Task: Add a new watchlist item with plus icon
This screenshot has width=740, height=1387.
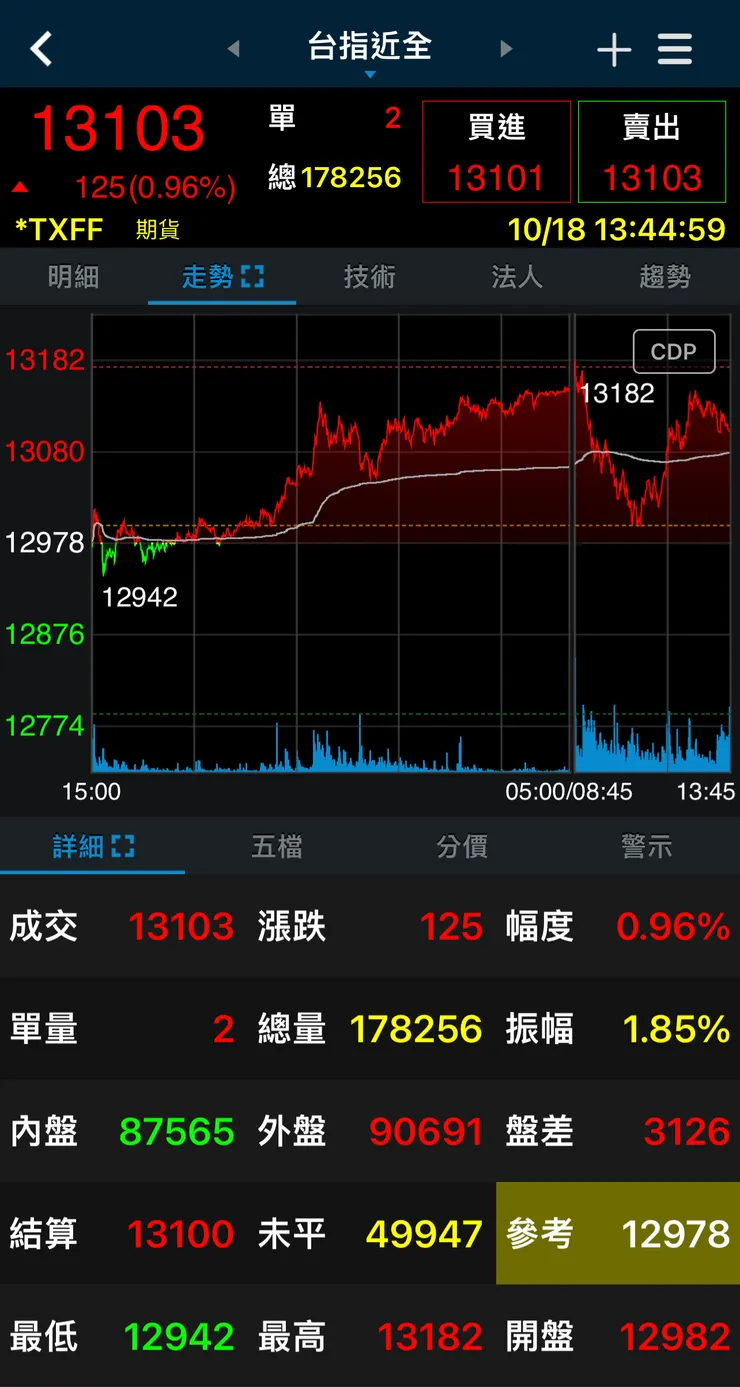Action: pos(613,47)
